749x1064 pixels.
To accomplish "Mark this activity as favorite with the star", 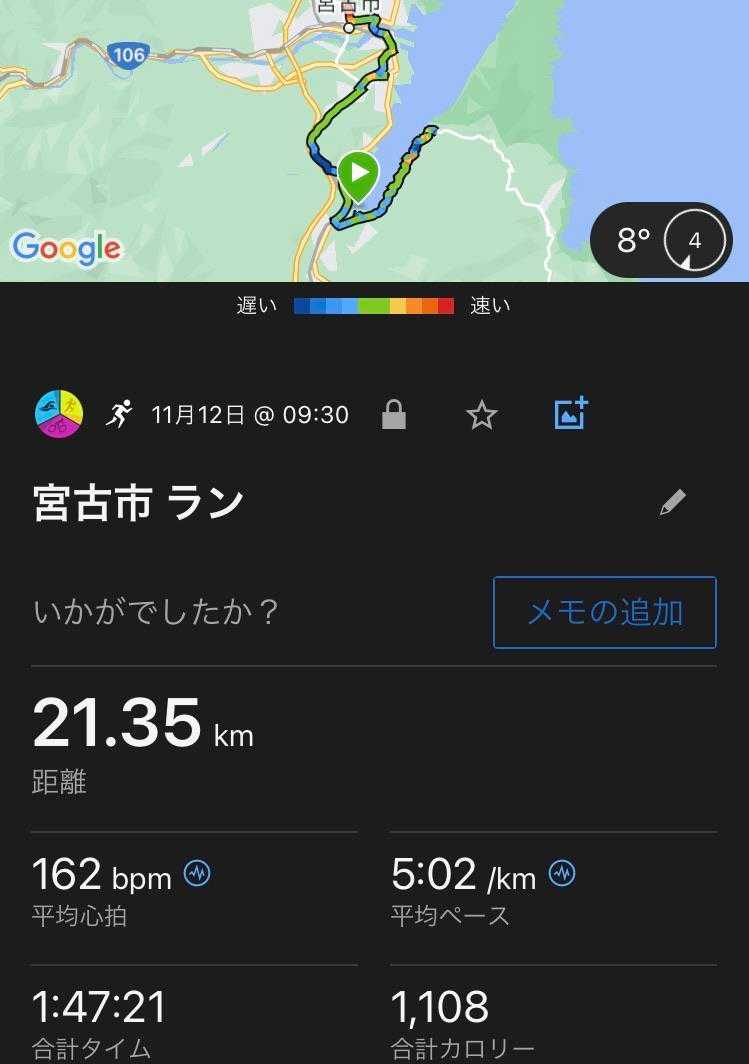I will (x=482, y=414).
